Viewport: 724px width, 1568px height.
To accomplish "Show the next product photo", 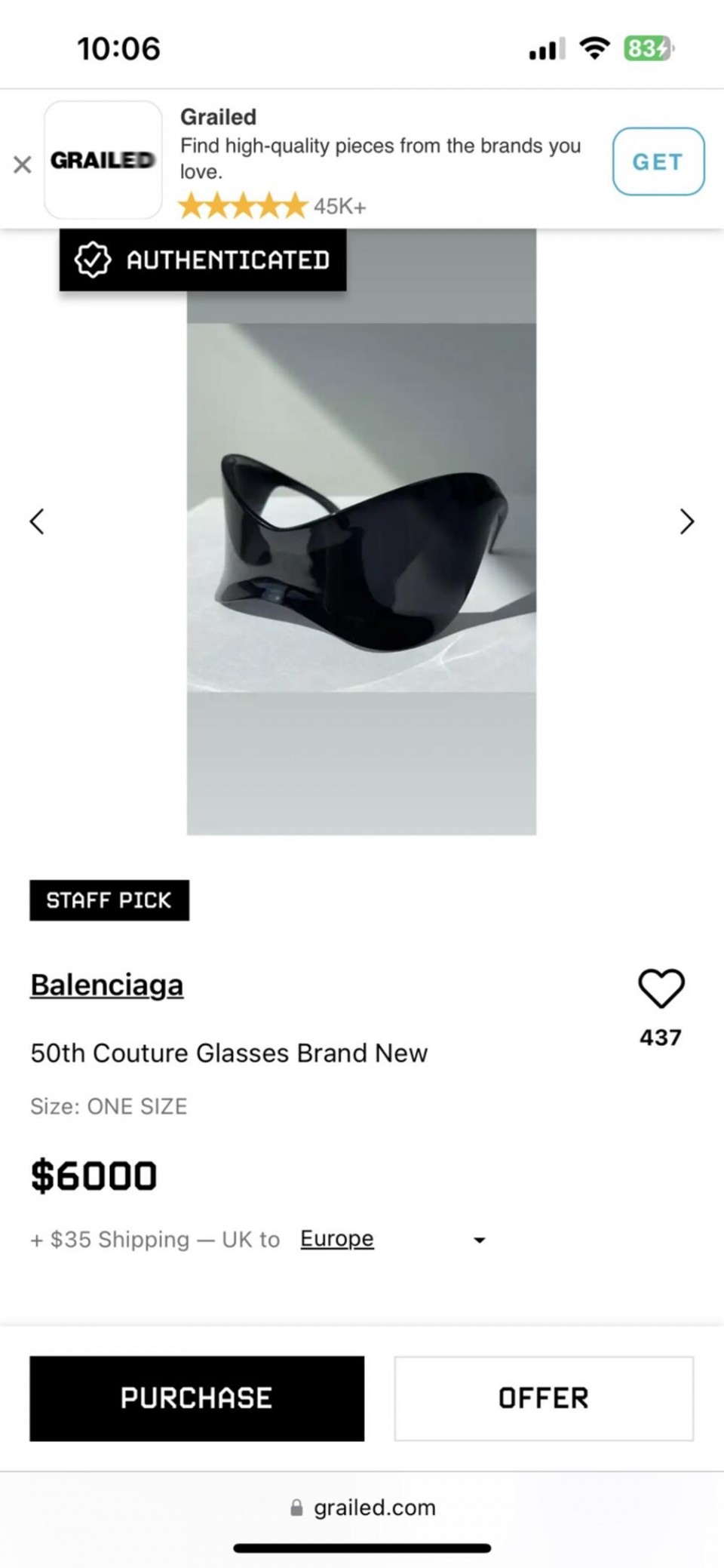I will click(x=686, y=521).
